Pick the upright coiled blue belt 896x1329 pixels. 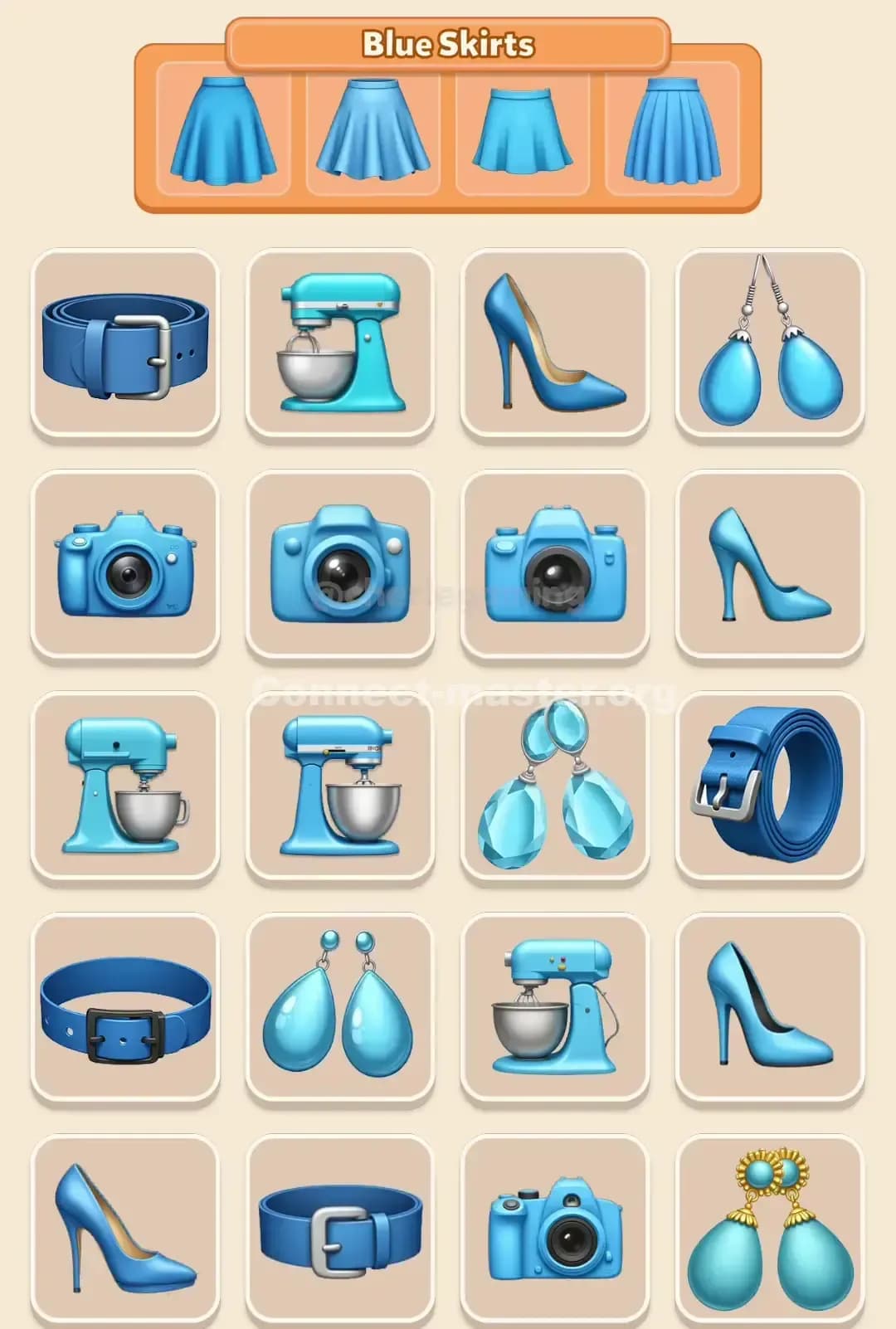[770, 786]
